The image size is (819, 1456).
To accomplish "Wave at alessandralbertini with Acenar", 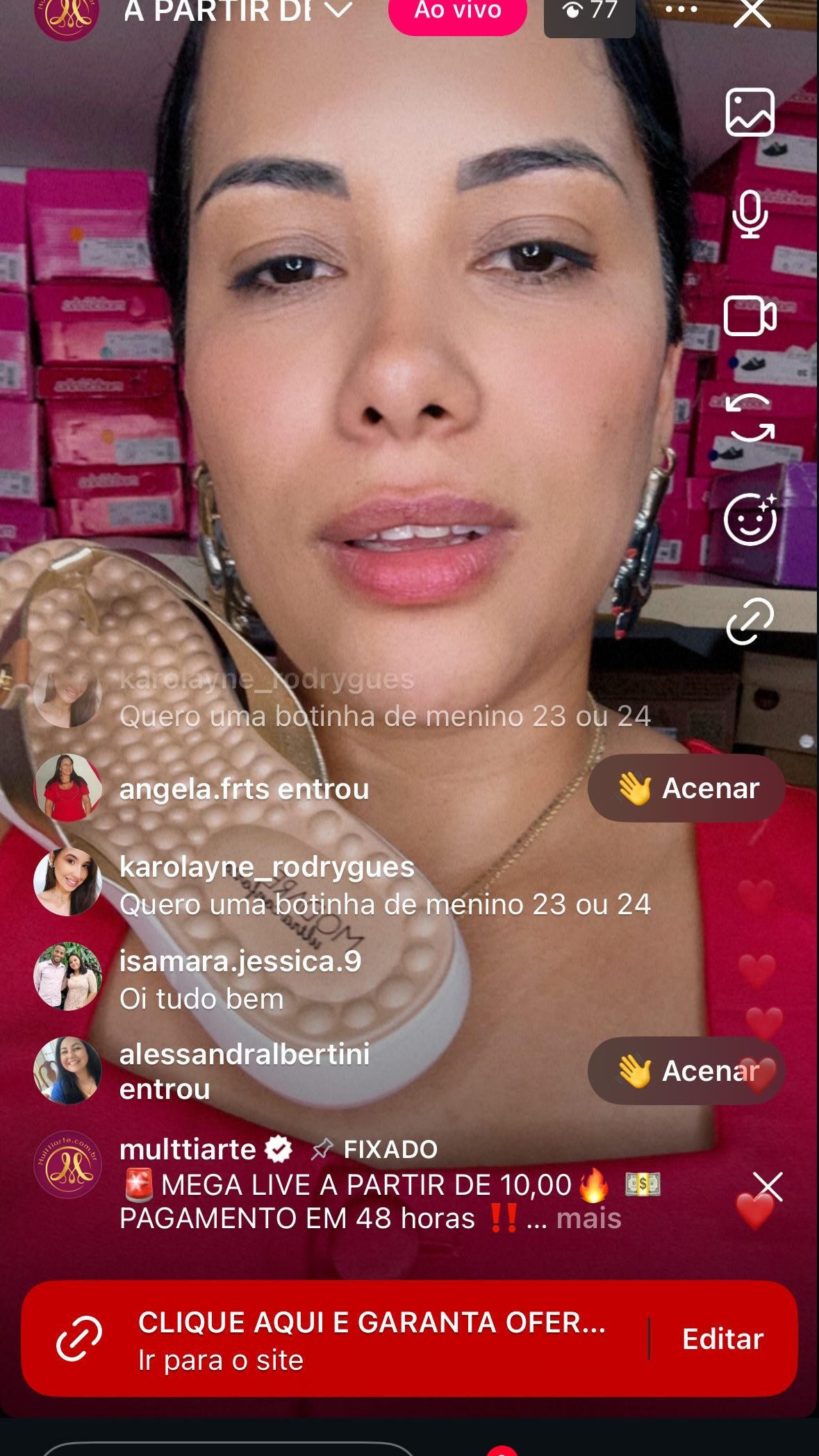I will (x=686, y=1070).
